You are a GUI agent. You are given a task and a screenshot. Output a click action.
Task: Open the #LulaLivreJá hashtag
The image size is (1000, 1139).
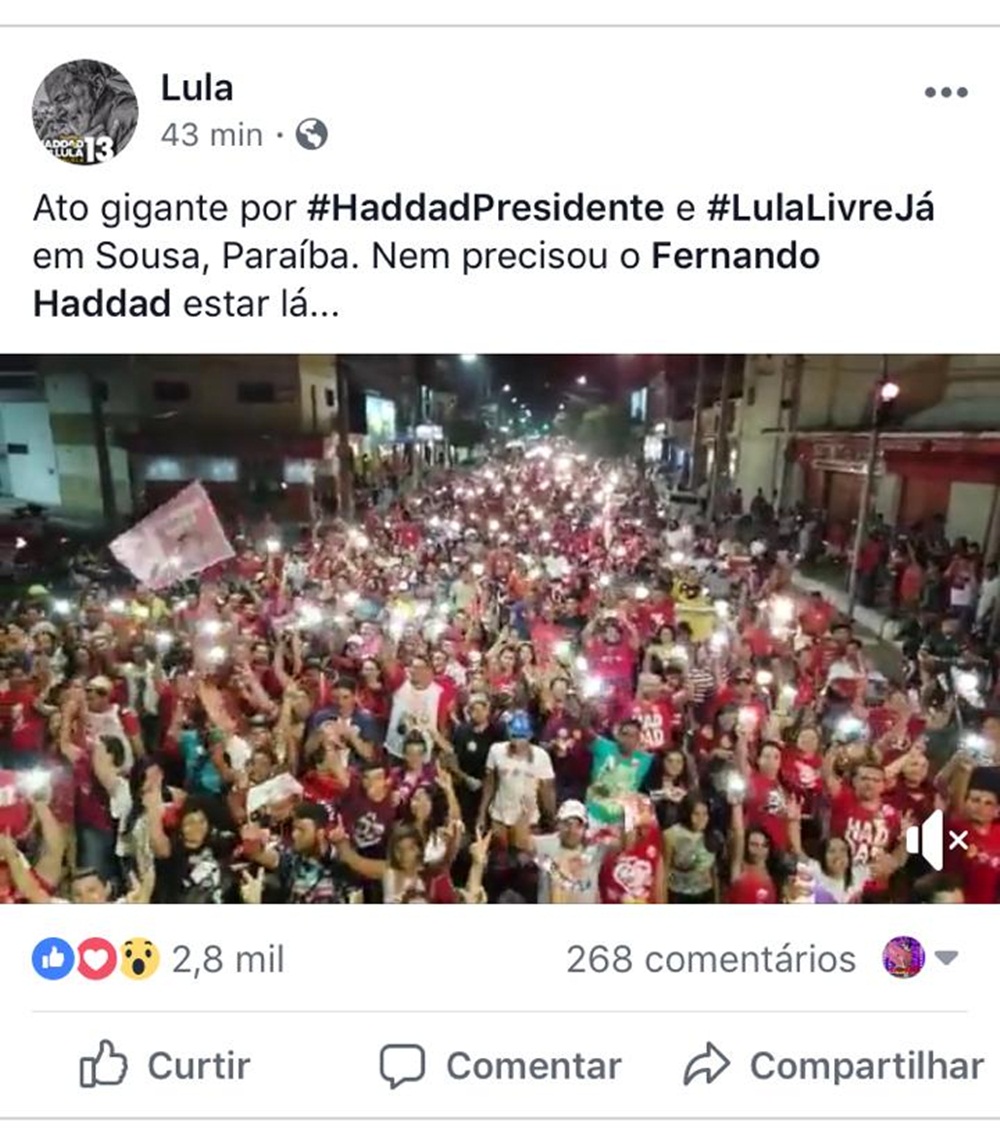820,208
